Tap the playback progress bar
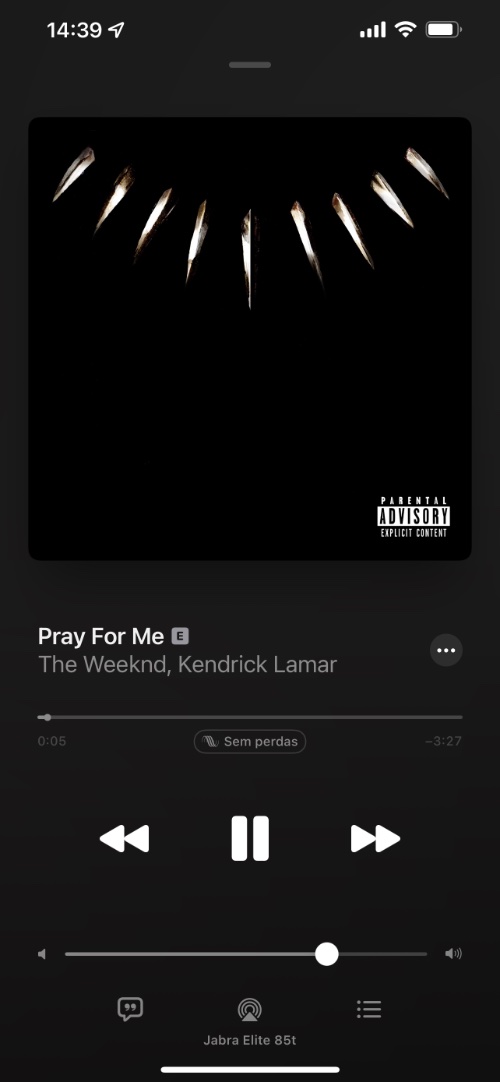The height and width of the screenshot is (1082, 500). point(250,718)
